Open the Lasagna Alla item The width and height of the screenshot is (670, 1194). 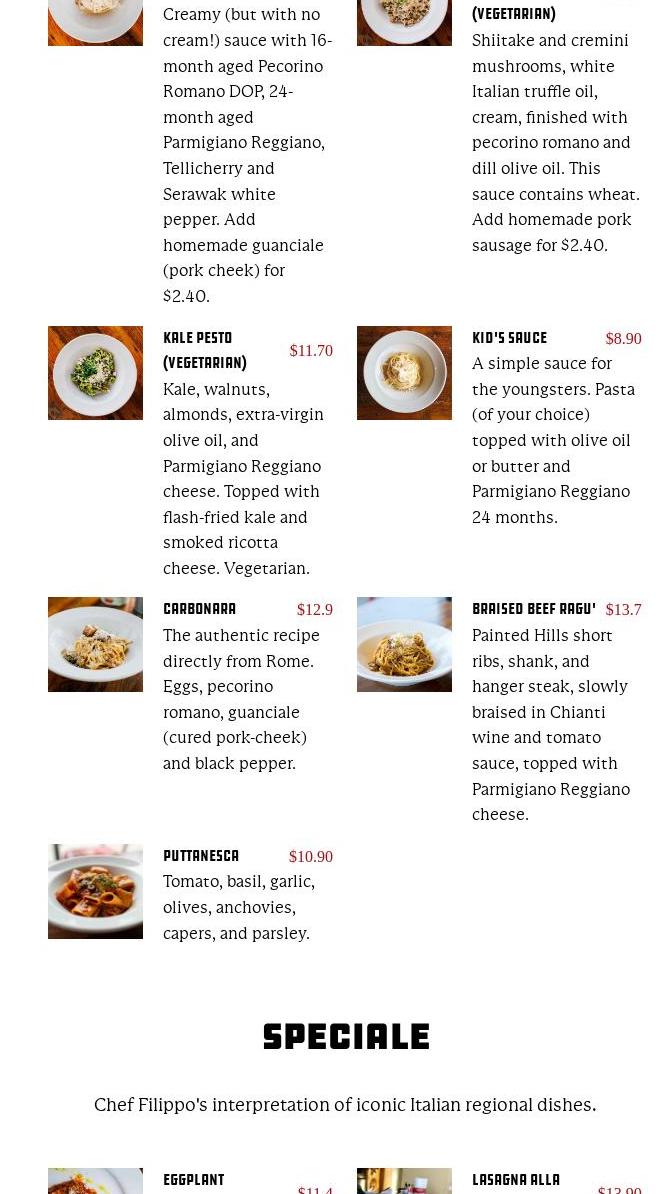click(x=515, y=1180)
